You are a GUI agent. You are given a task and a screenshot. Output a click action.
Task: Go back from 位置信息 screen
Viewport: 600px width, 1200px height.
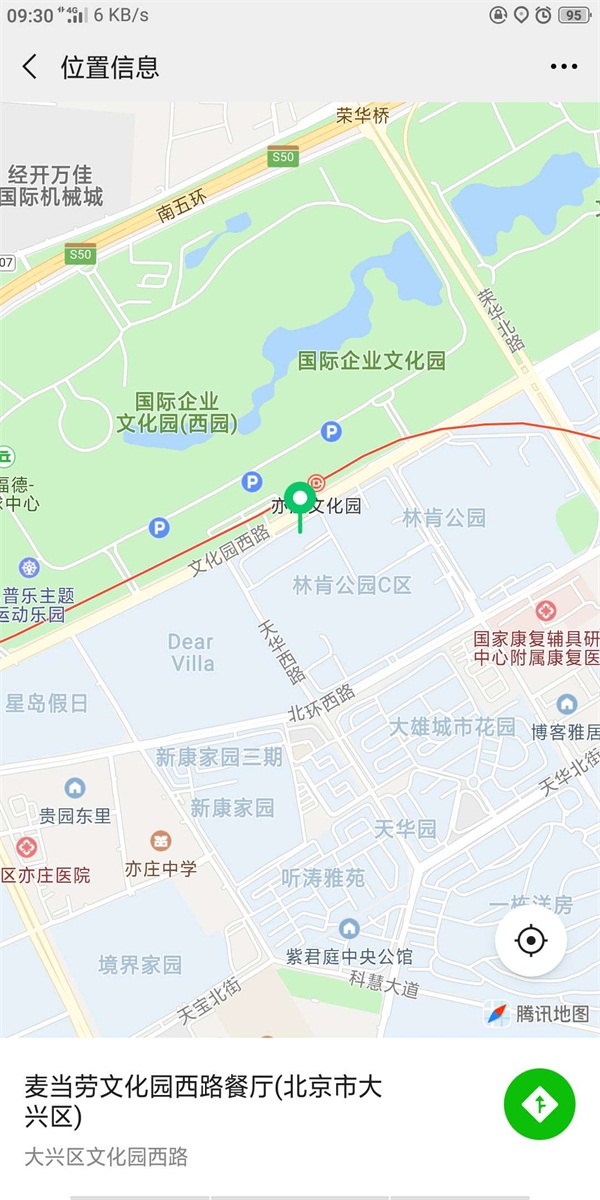click(30, 67)
